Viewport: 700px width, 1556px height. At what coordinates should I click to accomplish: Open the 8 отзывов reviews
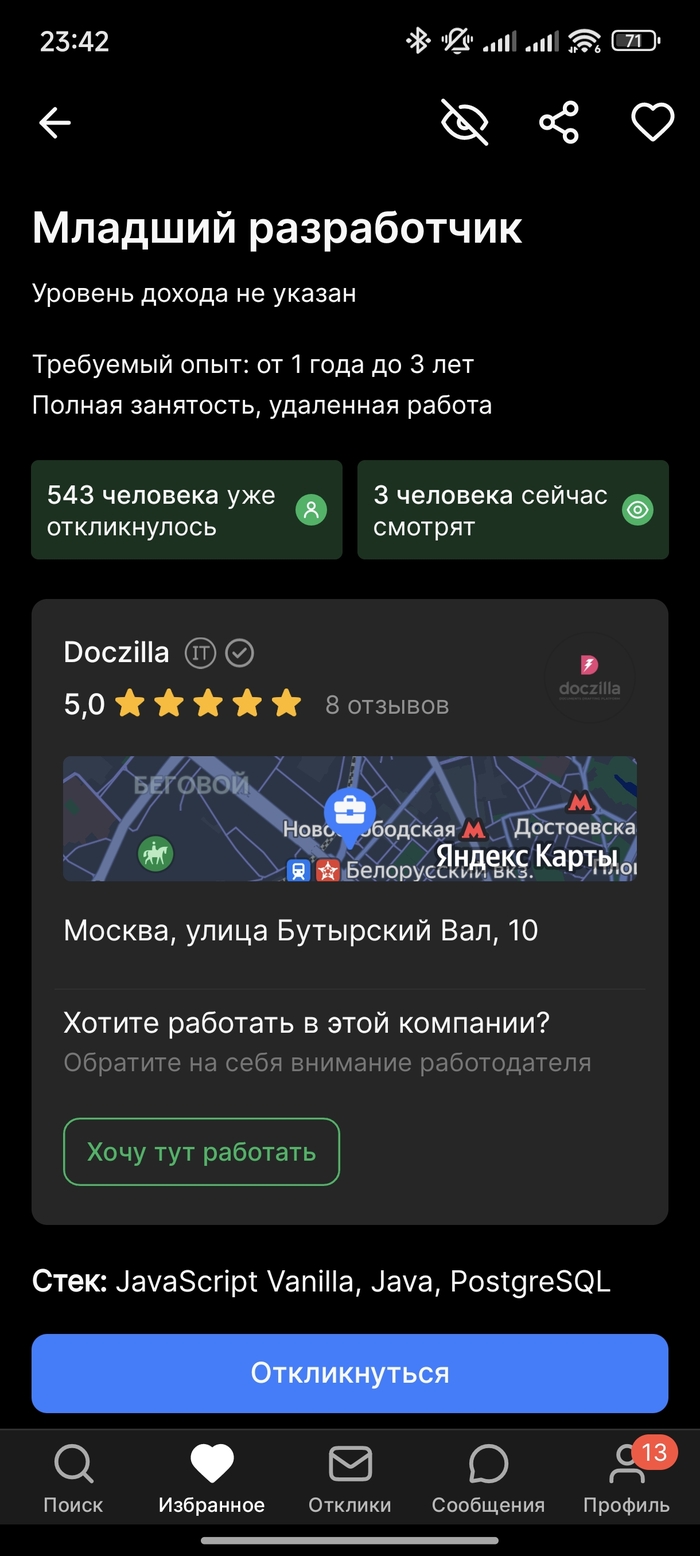click(x=387, y=705)
